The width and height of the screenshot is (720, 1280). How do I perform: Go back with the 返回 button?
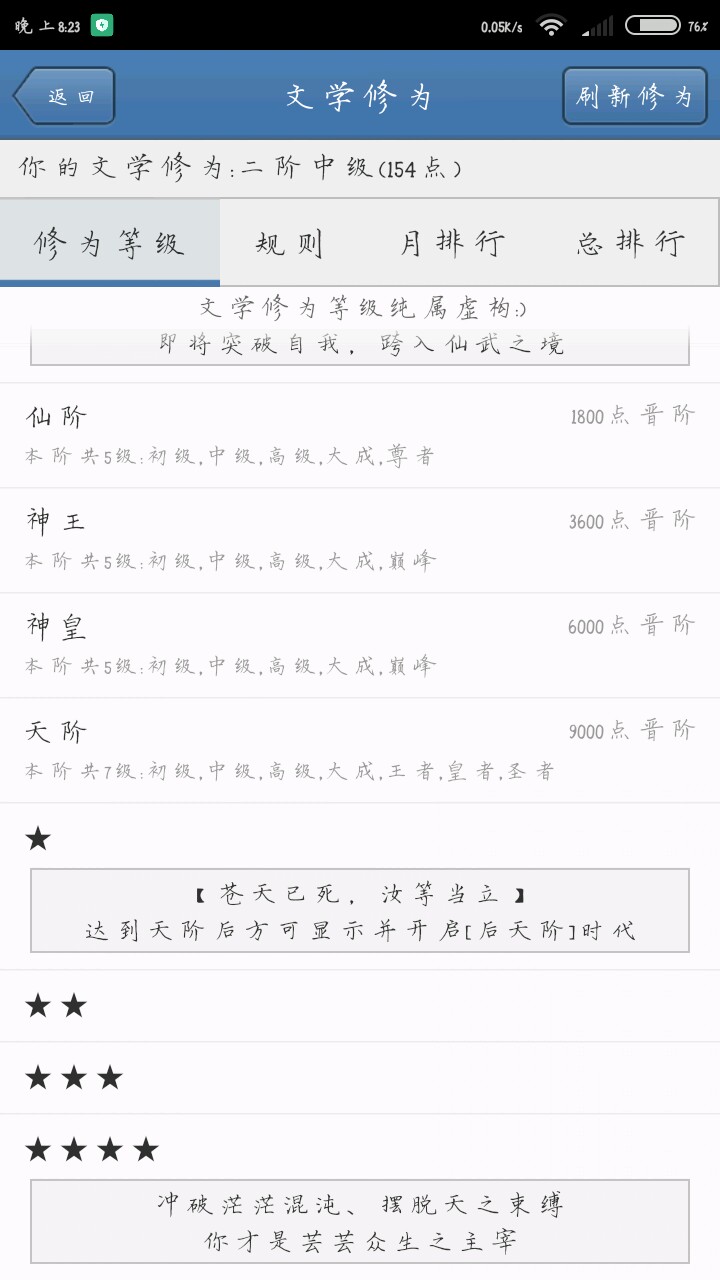click(65, 96)
